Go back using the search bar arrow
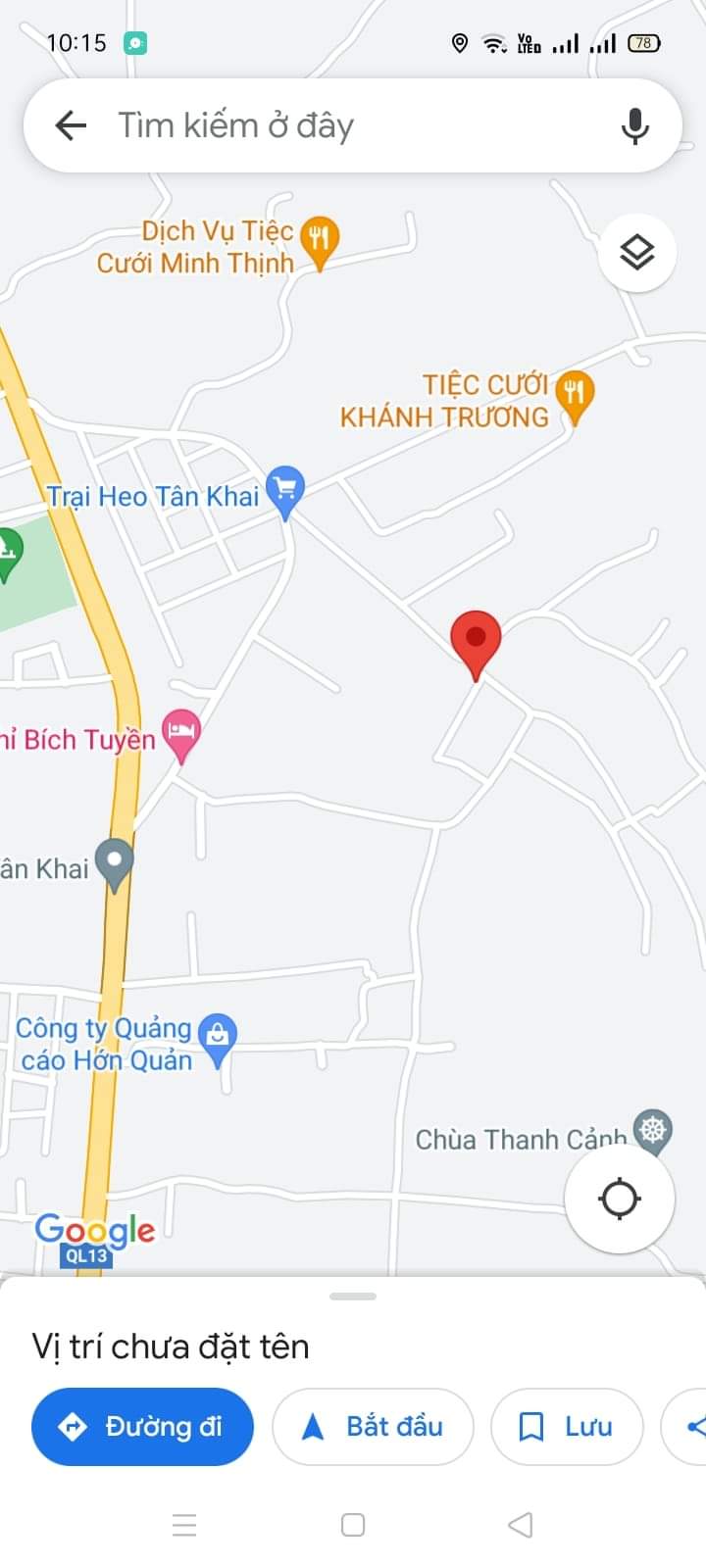 pos(71,125)
